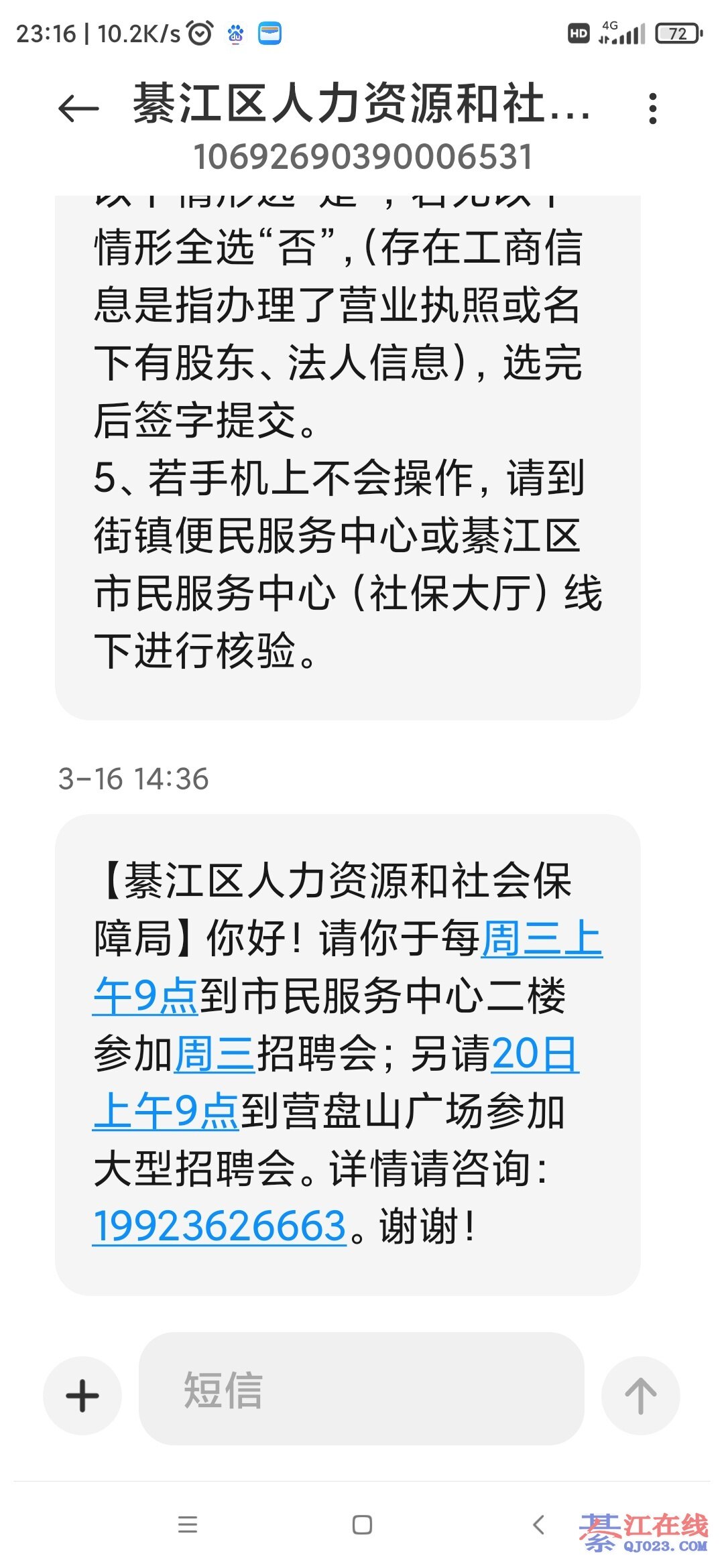724x1568 pixels.
Task: Open the three-dot overflow menu
Action: pyautogui.click(x=652, y=109)
